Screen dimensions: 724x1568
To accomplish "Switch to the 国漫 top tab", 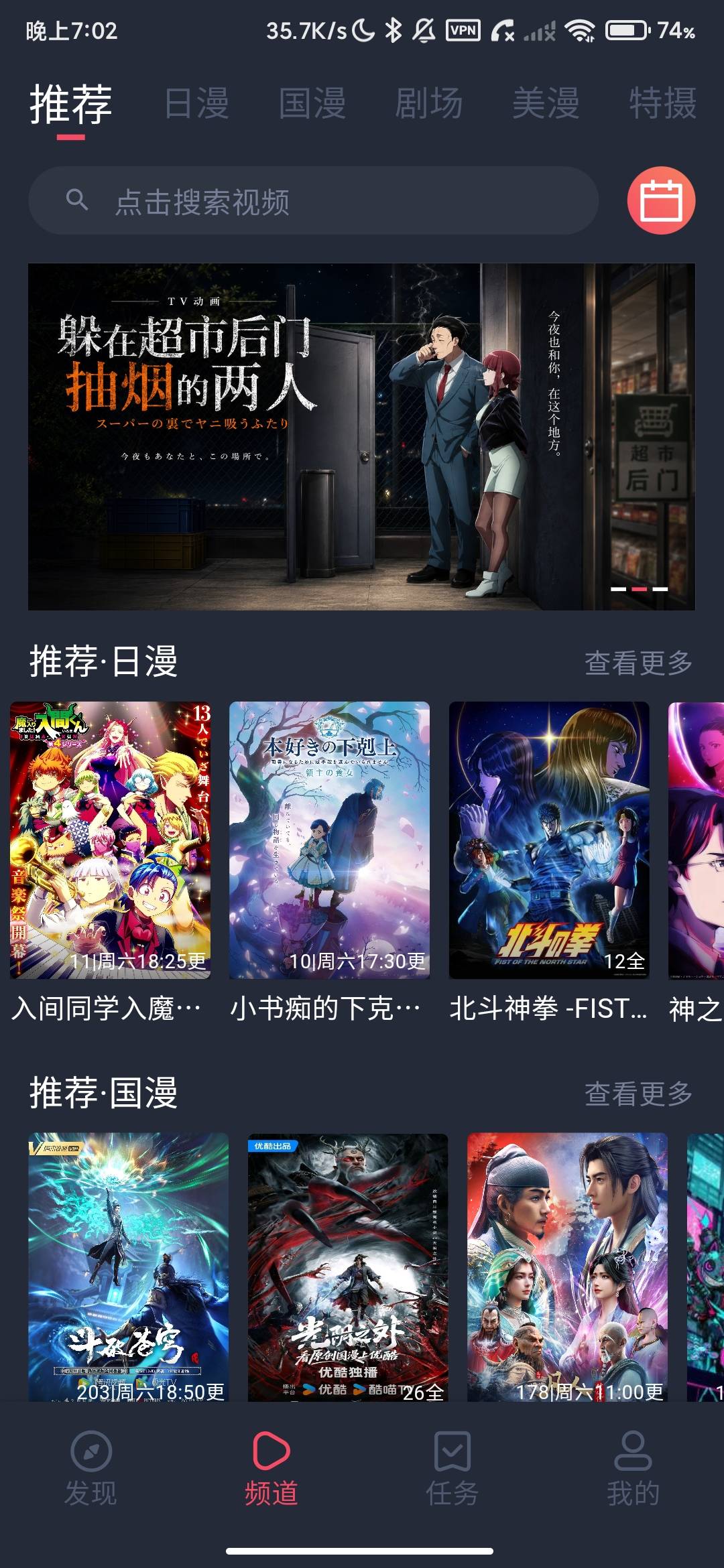I will [313, 103].
